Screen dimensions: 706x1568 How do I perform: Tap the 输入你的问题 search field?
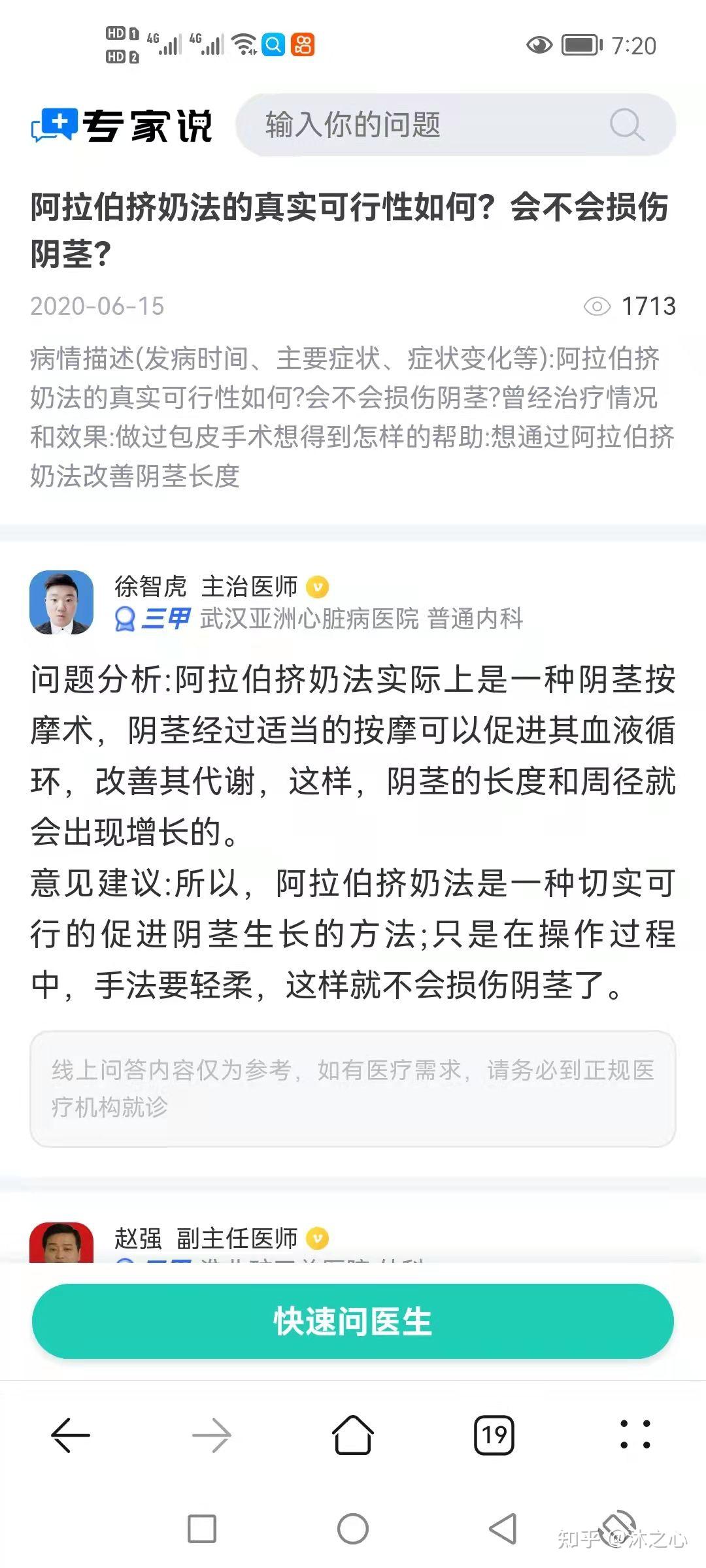[418, 124]
